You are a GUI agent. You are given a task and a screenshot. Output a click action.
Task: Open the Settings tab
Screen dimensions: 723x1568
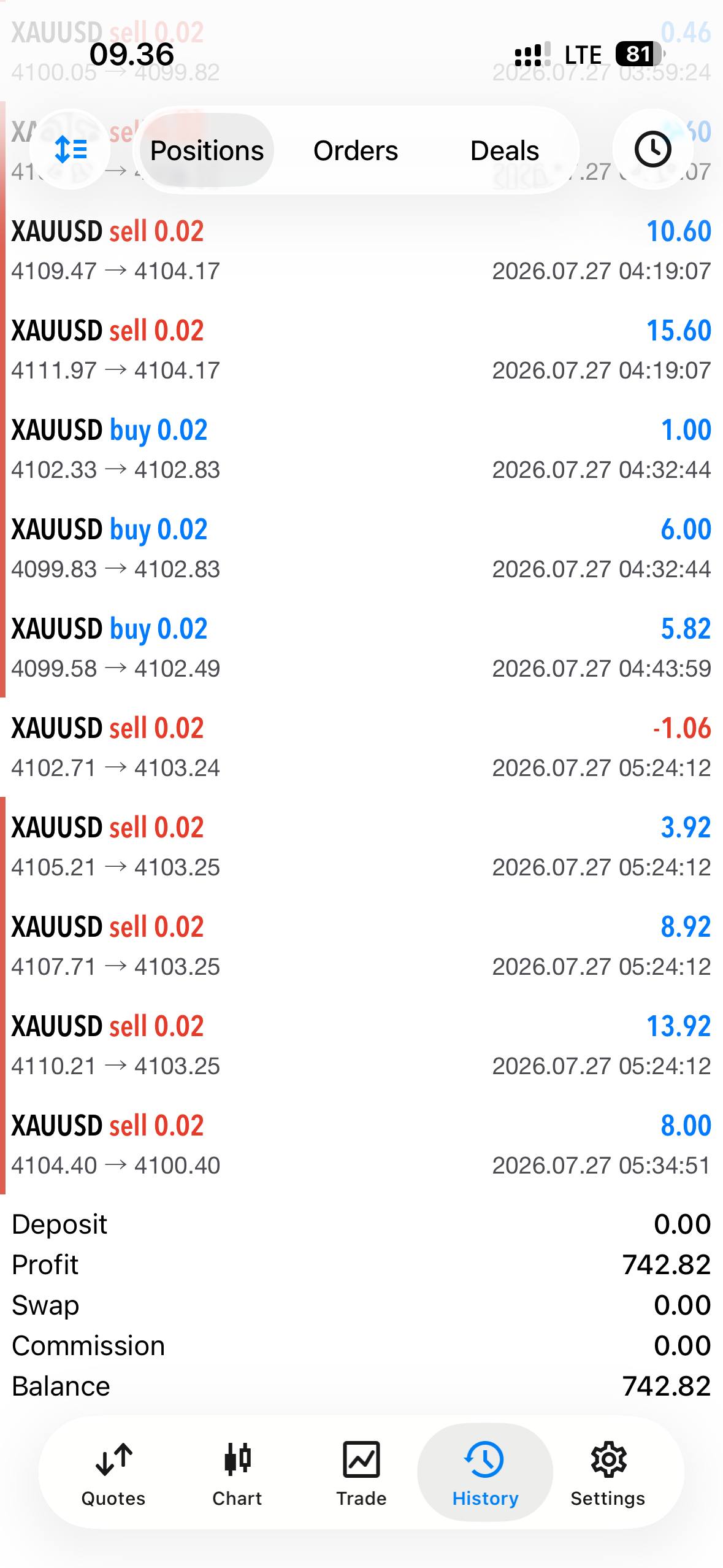coord(608,1474)
